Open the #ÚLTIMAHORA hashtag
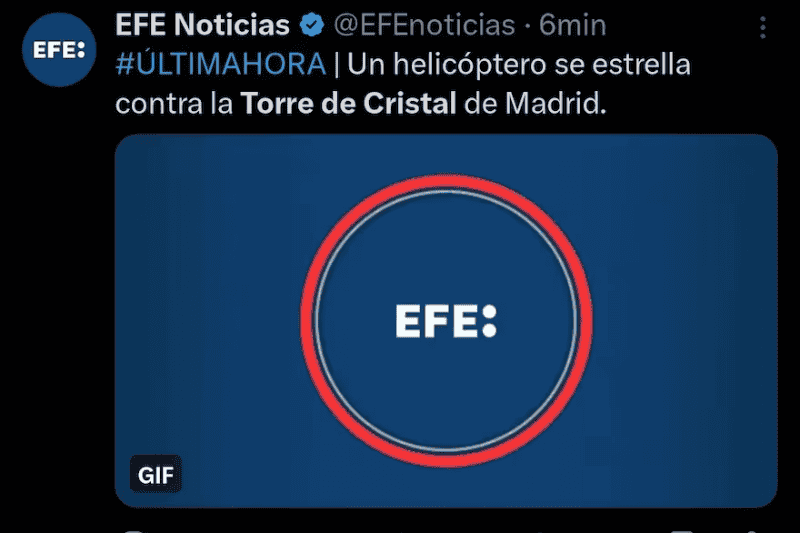Viewport: 800px width, 533px height. [x=220, y=64]
